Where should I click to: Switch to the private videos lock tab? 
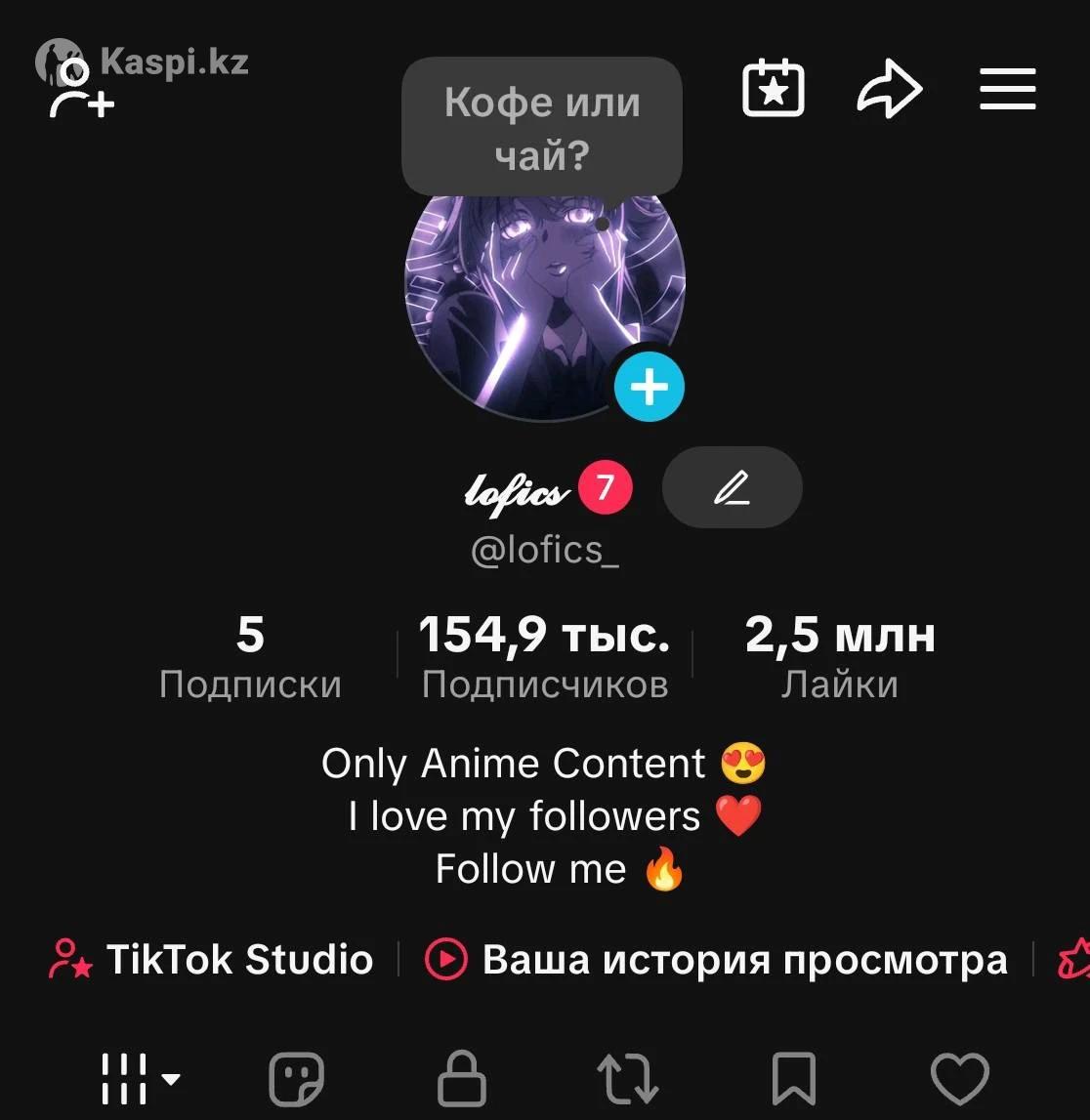click(462, 1079)
